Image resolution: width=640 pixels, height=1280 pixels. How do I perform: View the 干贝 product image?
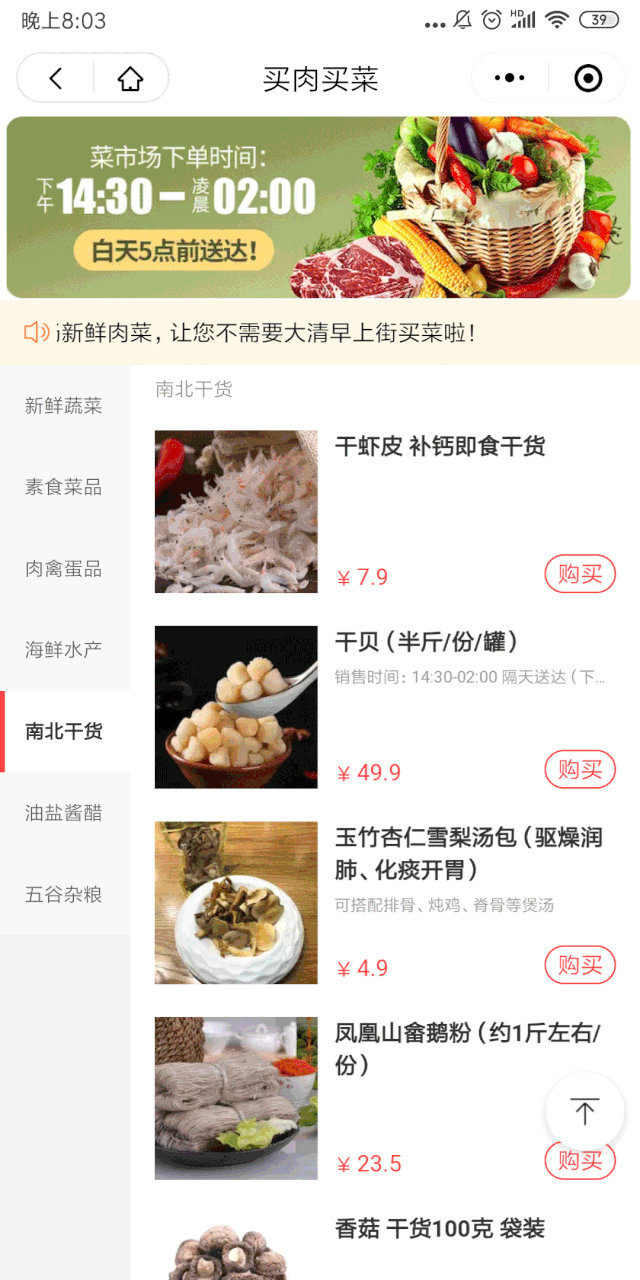[x=236, y=707]
